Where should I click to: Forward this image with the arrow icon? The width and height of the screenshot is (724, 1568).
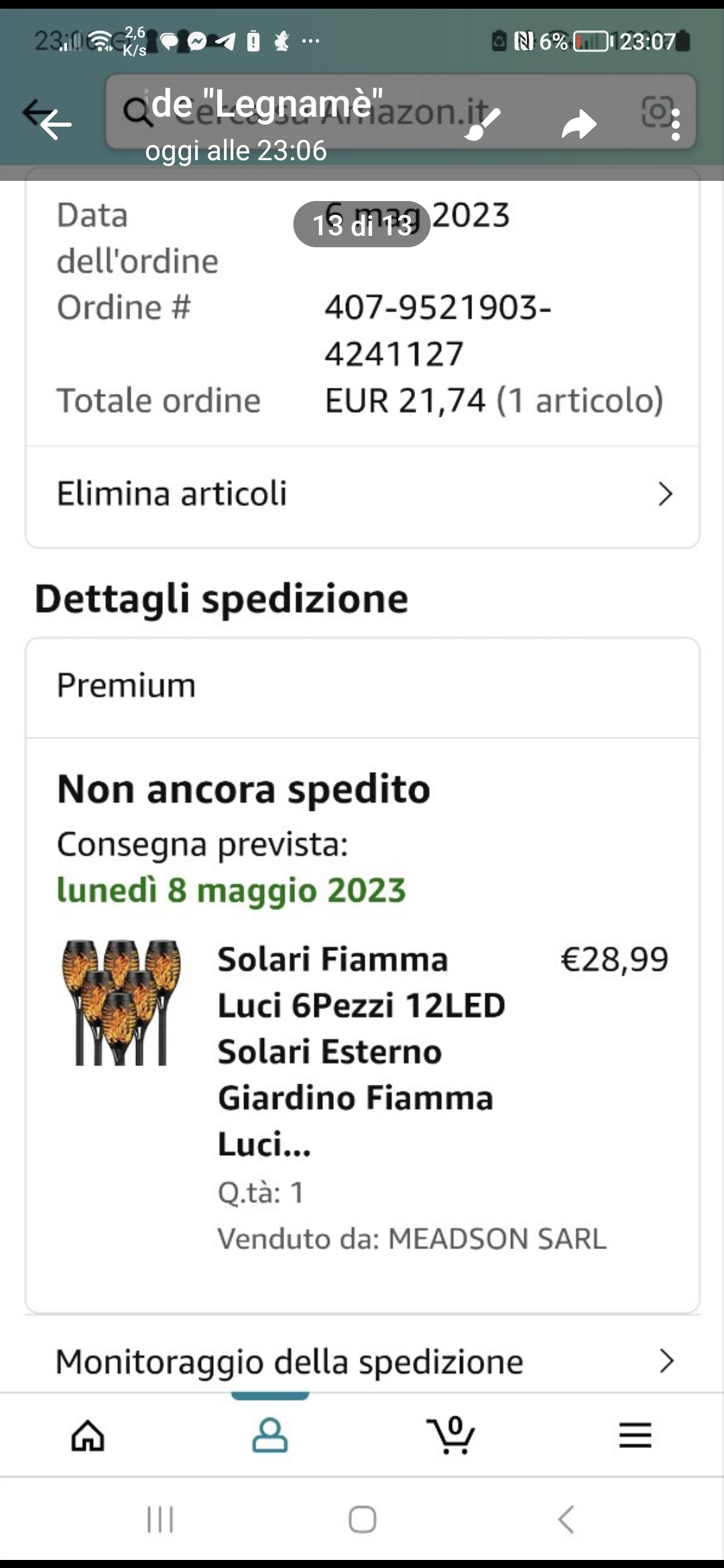[579, 124]
